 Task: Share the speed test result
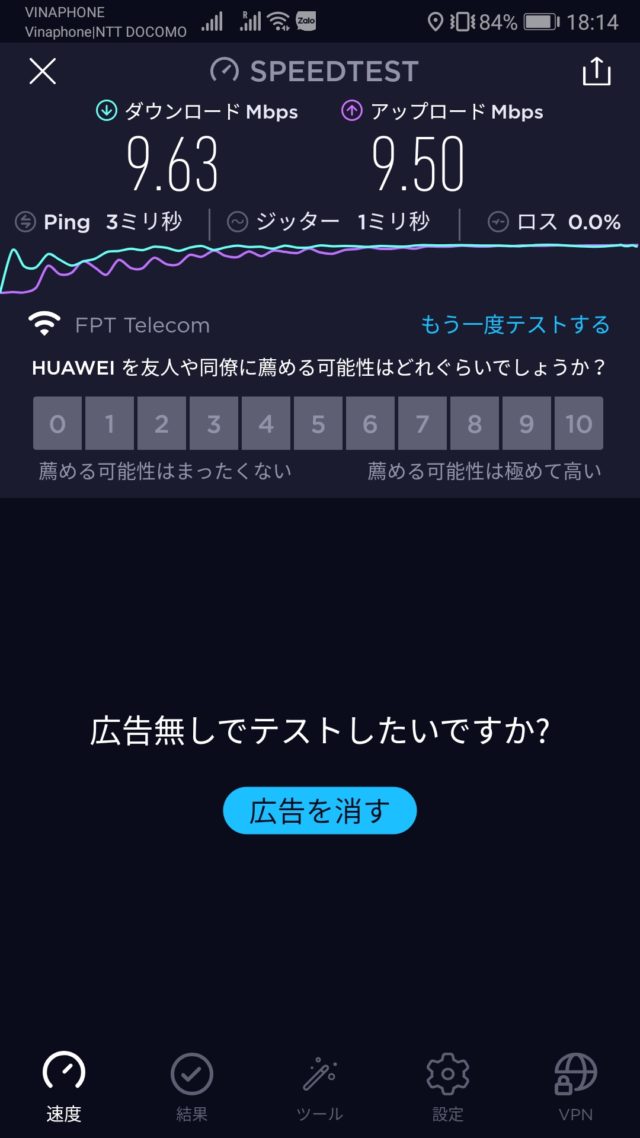click(596, 71)
